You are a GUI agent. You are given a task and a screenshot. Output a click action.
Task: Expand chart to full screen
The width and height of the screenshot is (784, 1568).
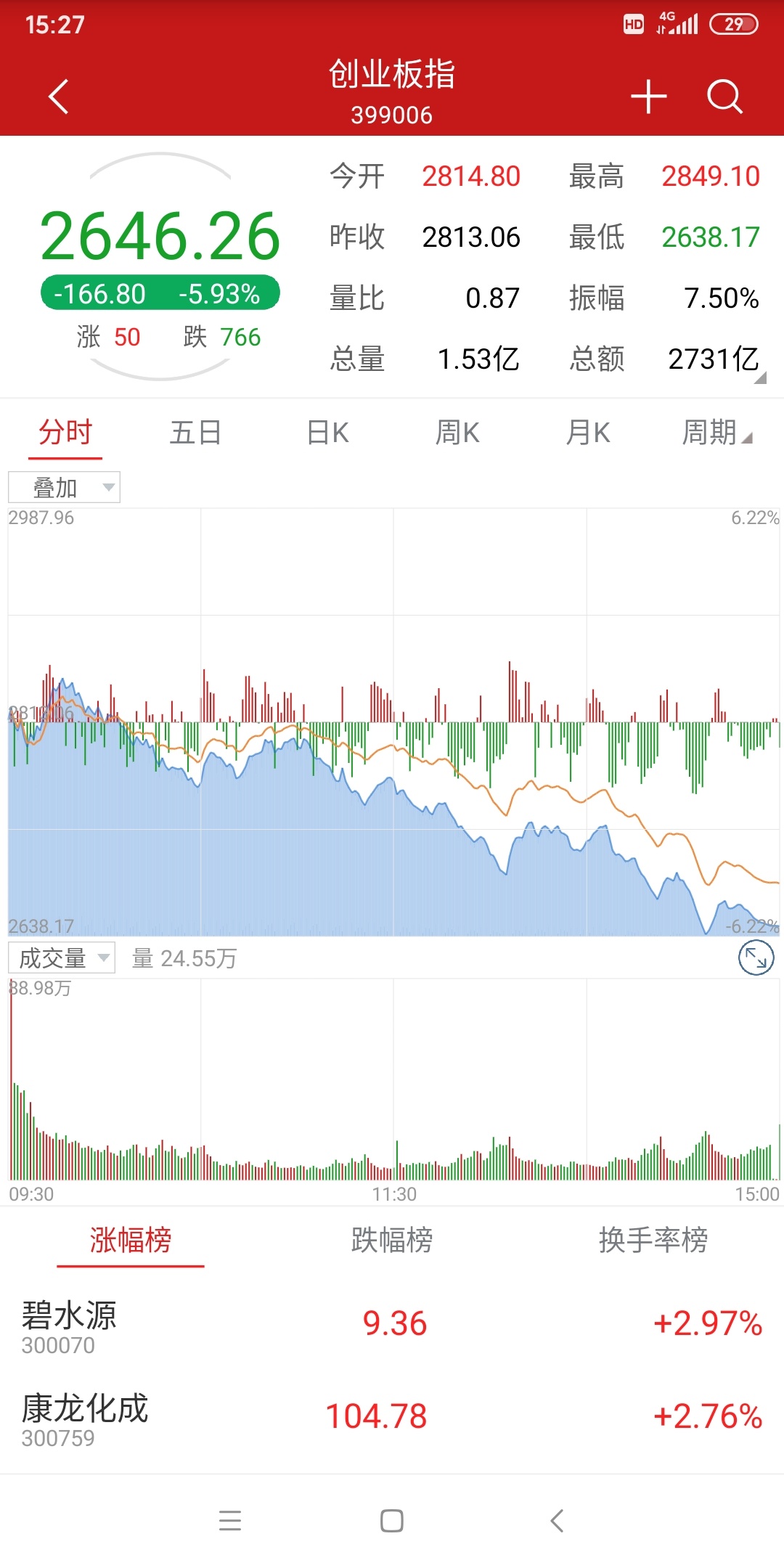coord(756,958)
